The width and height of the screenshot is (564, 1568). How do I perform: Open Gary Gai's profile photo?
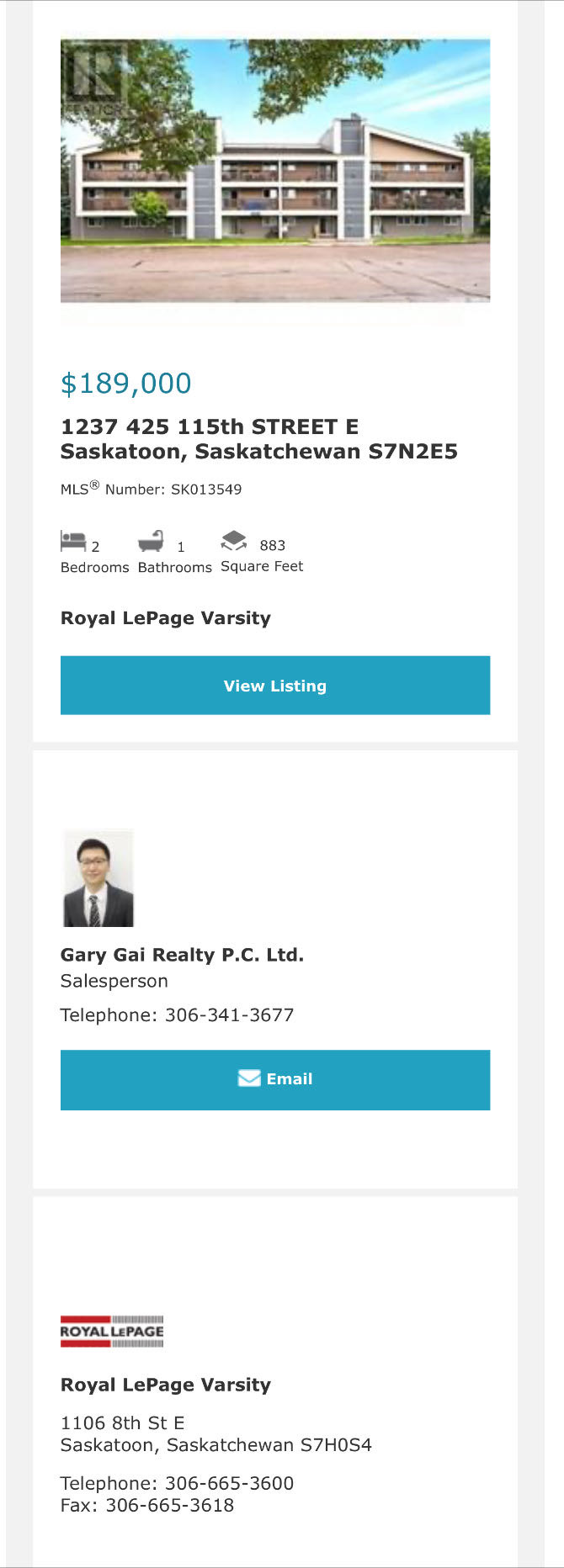click(98, 878)
